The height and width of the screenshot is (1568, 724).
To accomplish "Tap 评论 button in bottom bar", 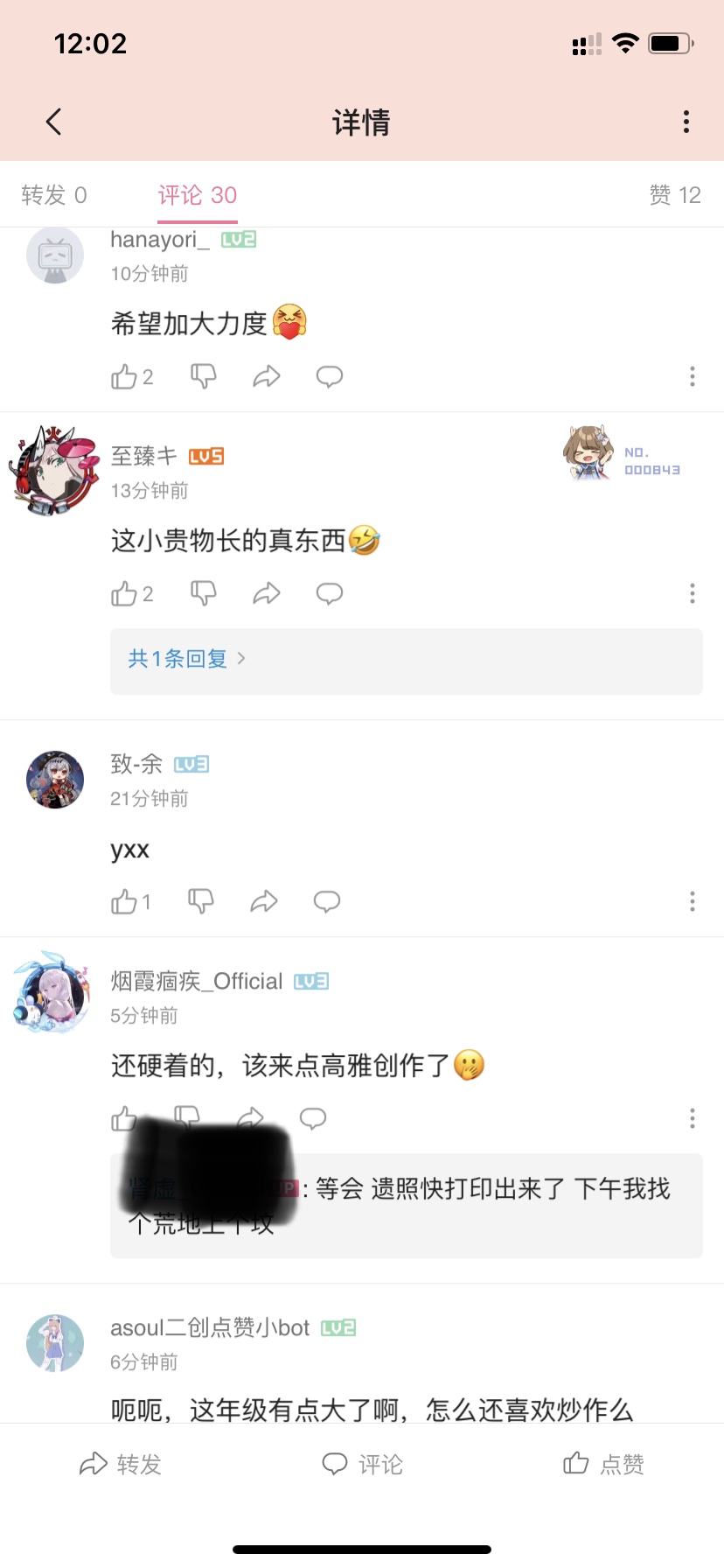I will pos(362,1464).
